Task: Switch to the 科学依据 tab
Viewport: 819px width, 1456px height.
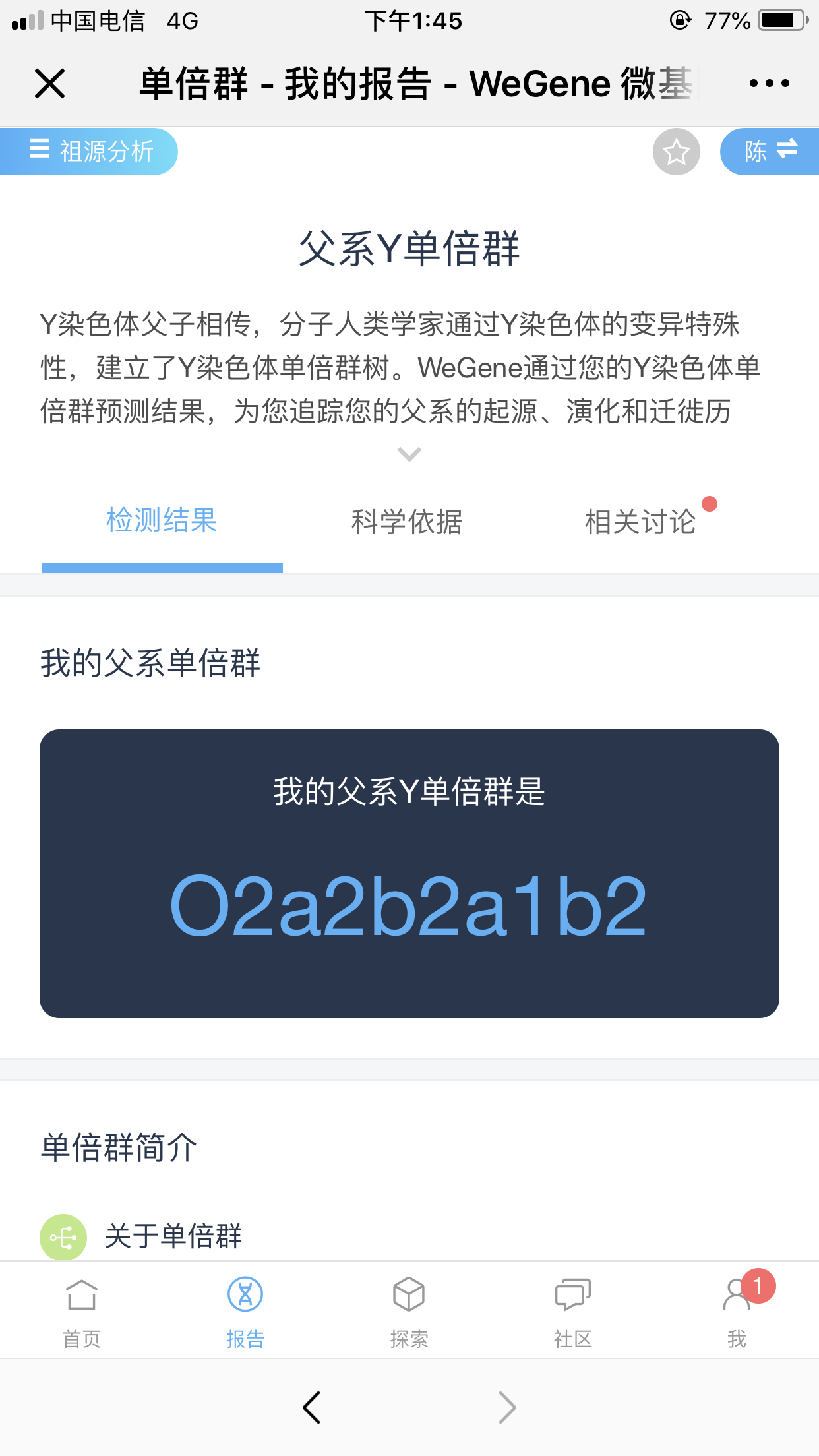Action: [407, 522]
